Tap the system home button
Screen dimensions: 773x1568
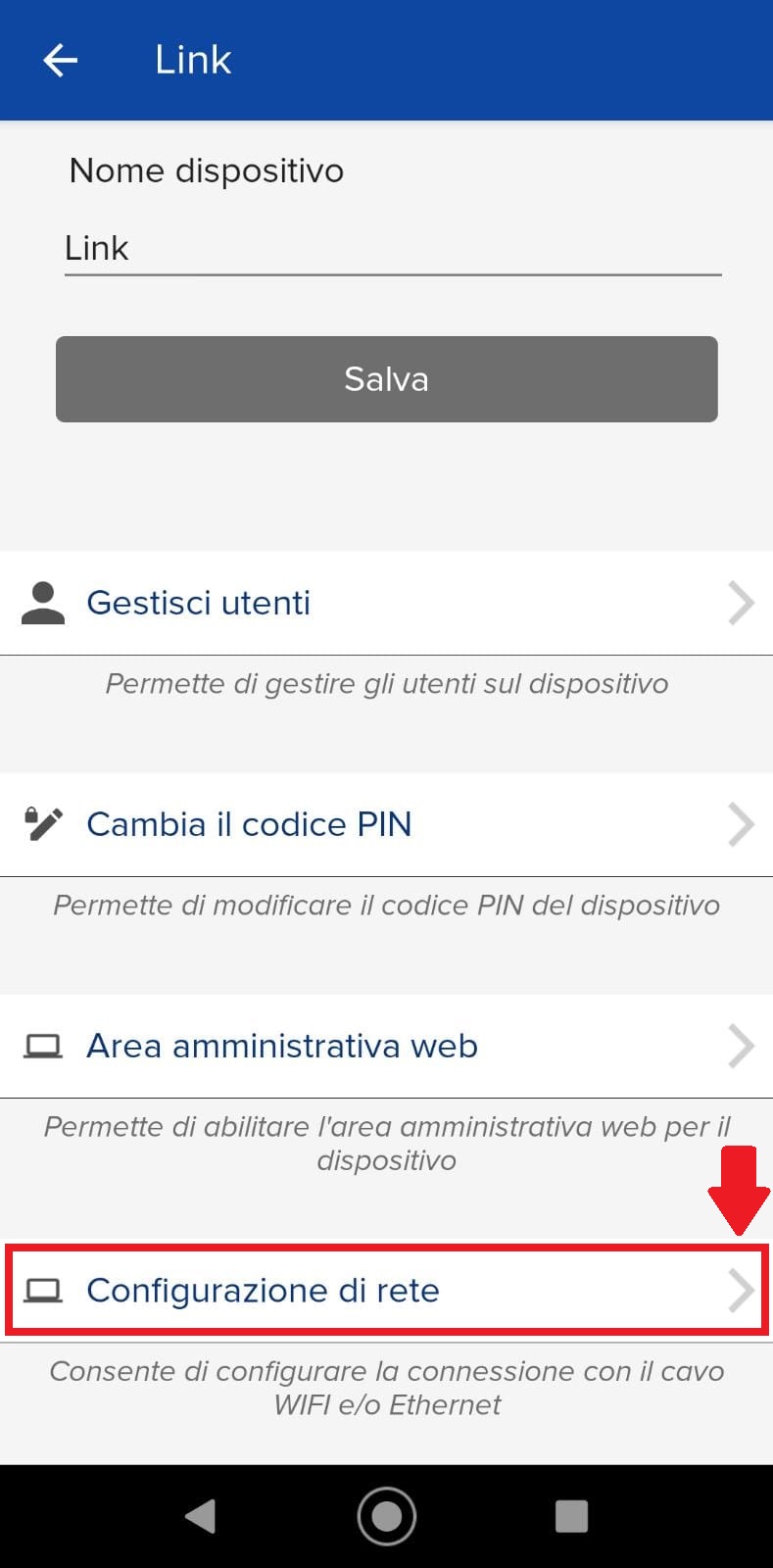point(386,1516)
